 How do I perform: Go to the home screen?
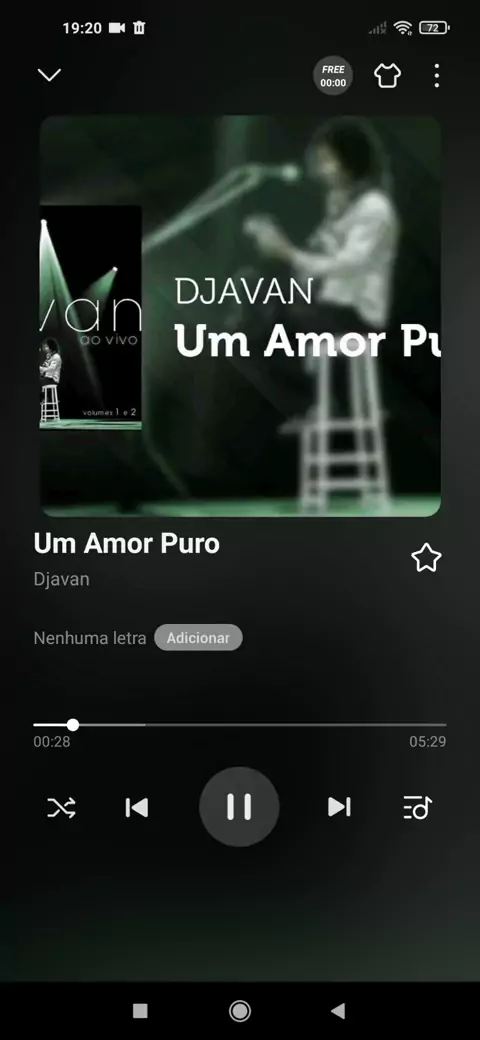239,1011
